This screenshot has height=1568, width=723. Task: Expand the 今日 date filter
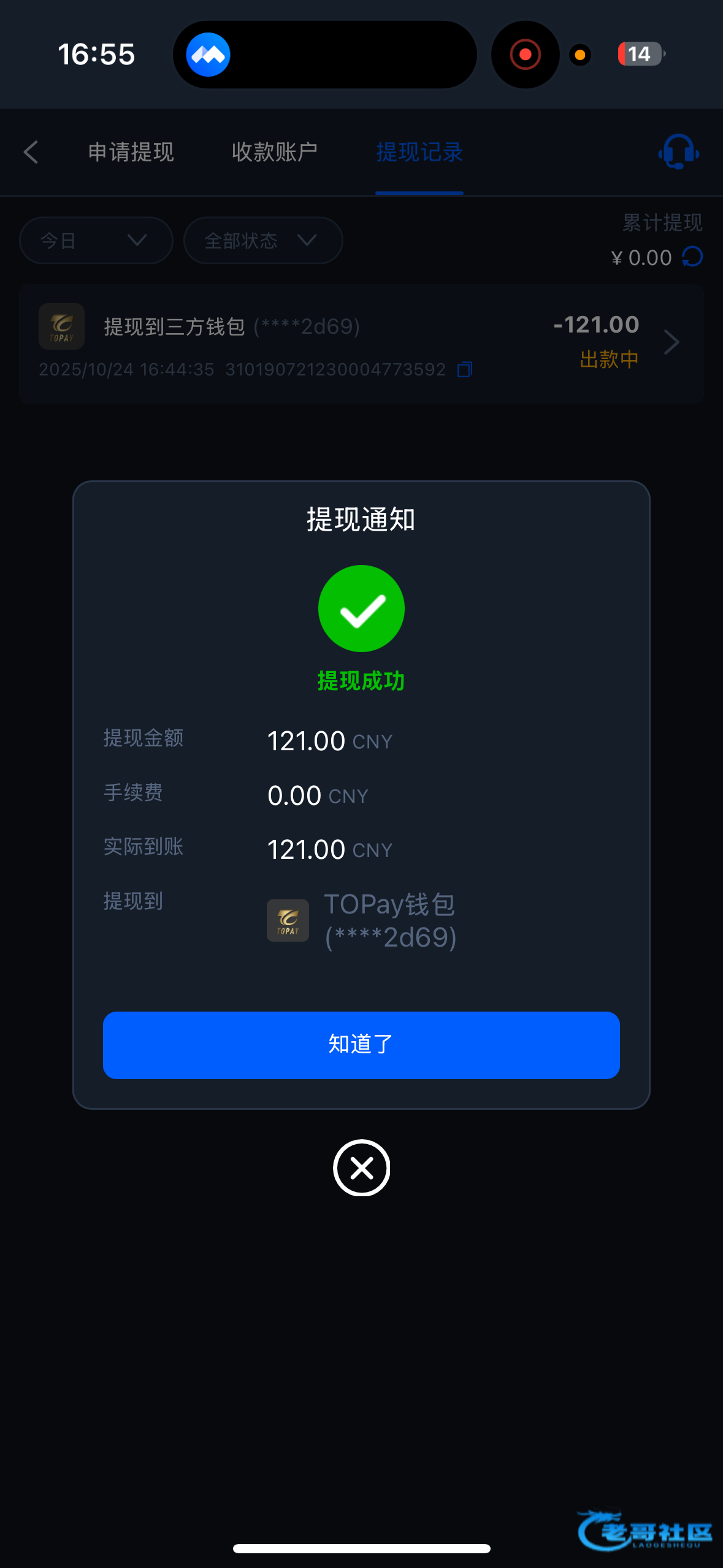(96, 240)
